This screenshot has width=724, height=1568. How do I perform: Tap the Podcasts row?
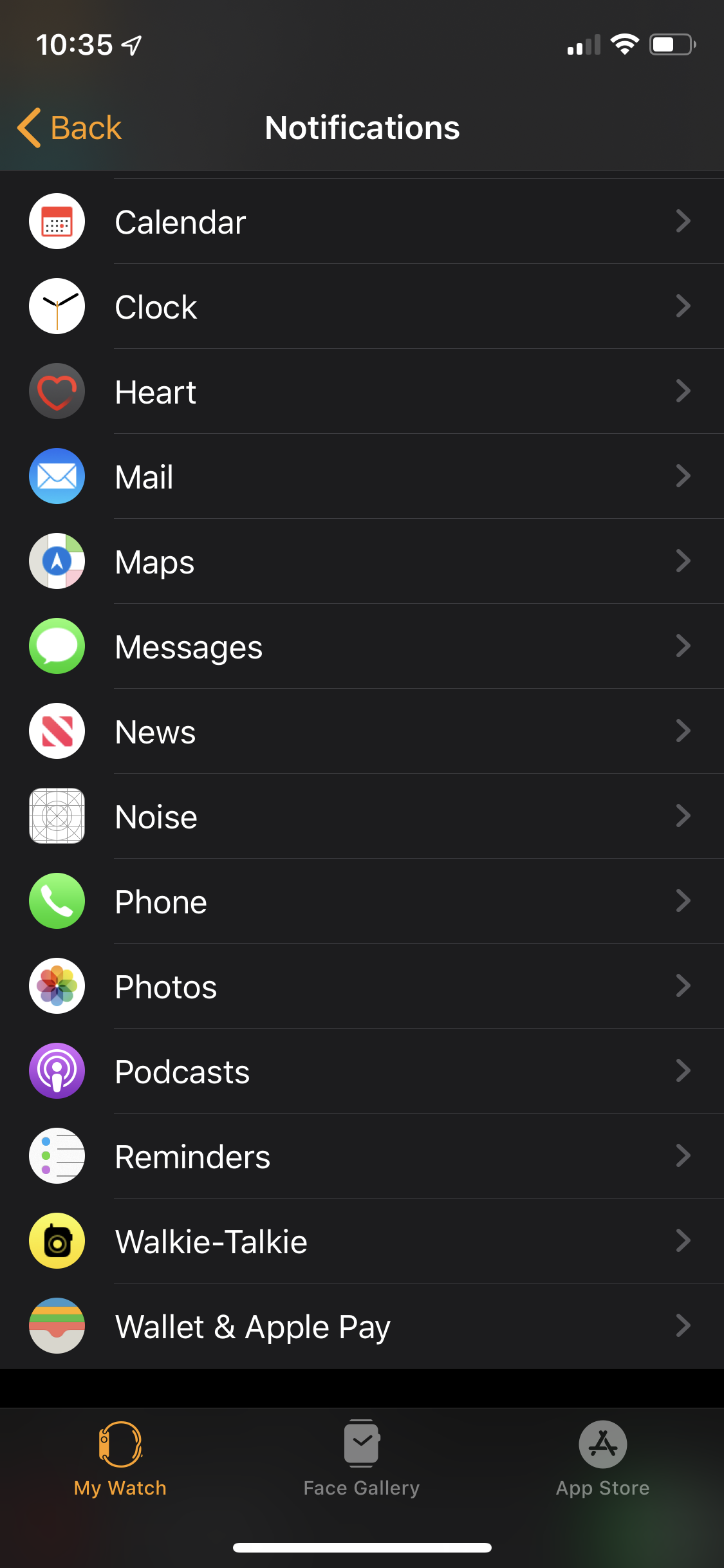pyautogui.click(x=362, y=1071)
